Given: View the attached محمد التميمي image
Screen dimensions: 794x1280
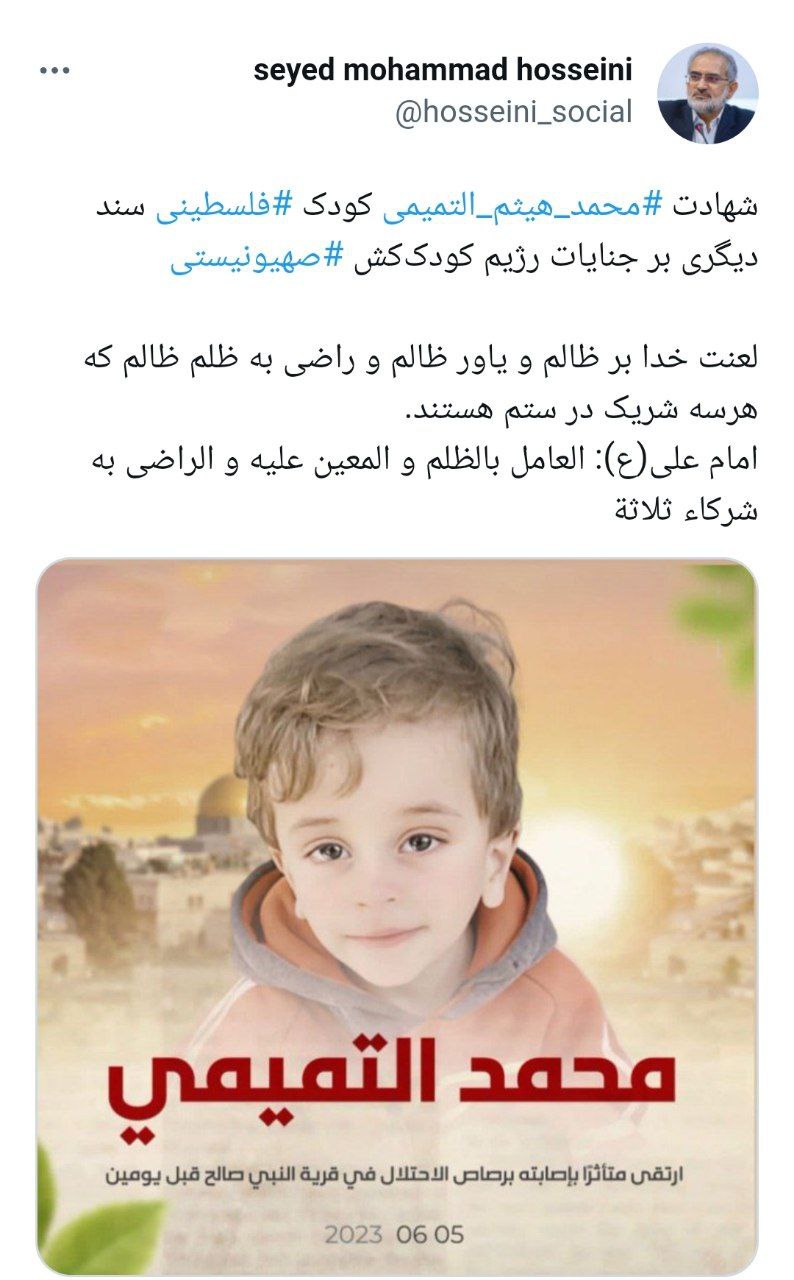Looking at the screenshot, I should click(397, 915).
